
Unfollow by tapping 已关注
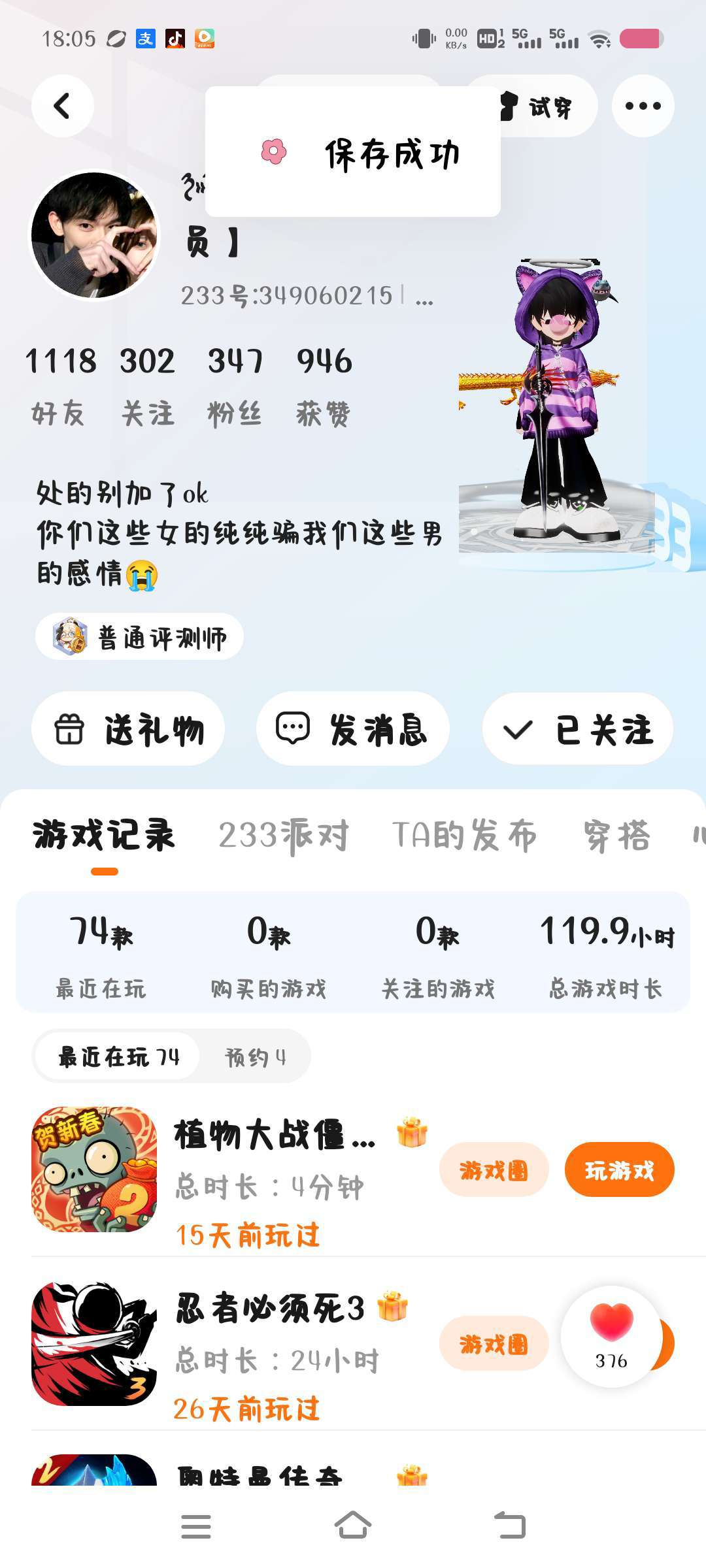point(578,729)
